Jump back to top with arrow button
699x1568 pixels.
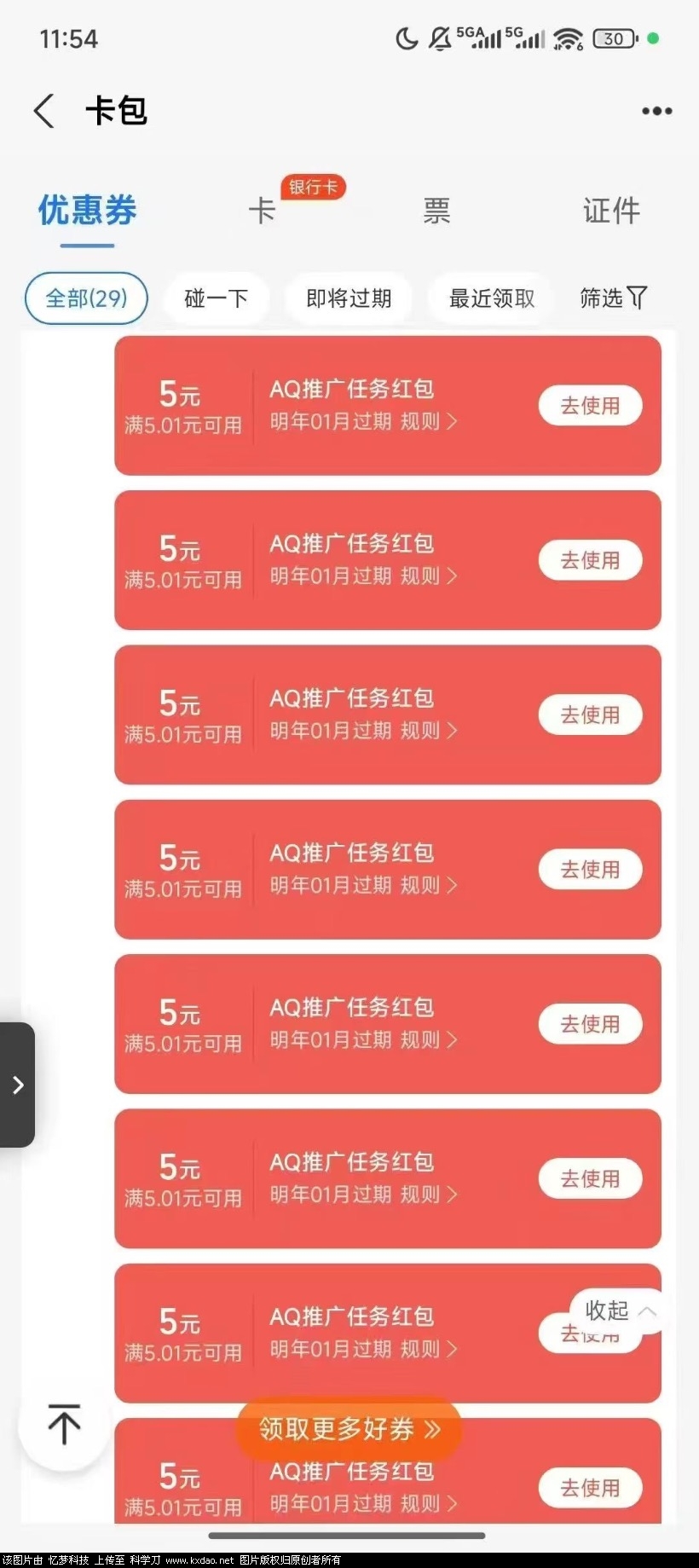tap(64, 1425)
